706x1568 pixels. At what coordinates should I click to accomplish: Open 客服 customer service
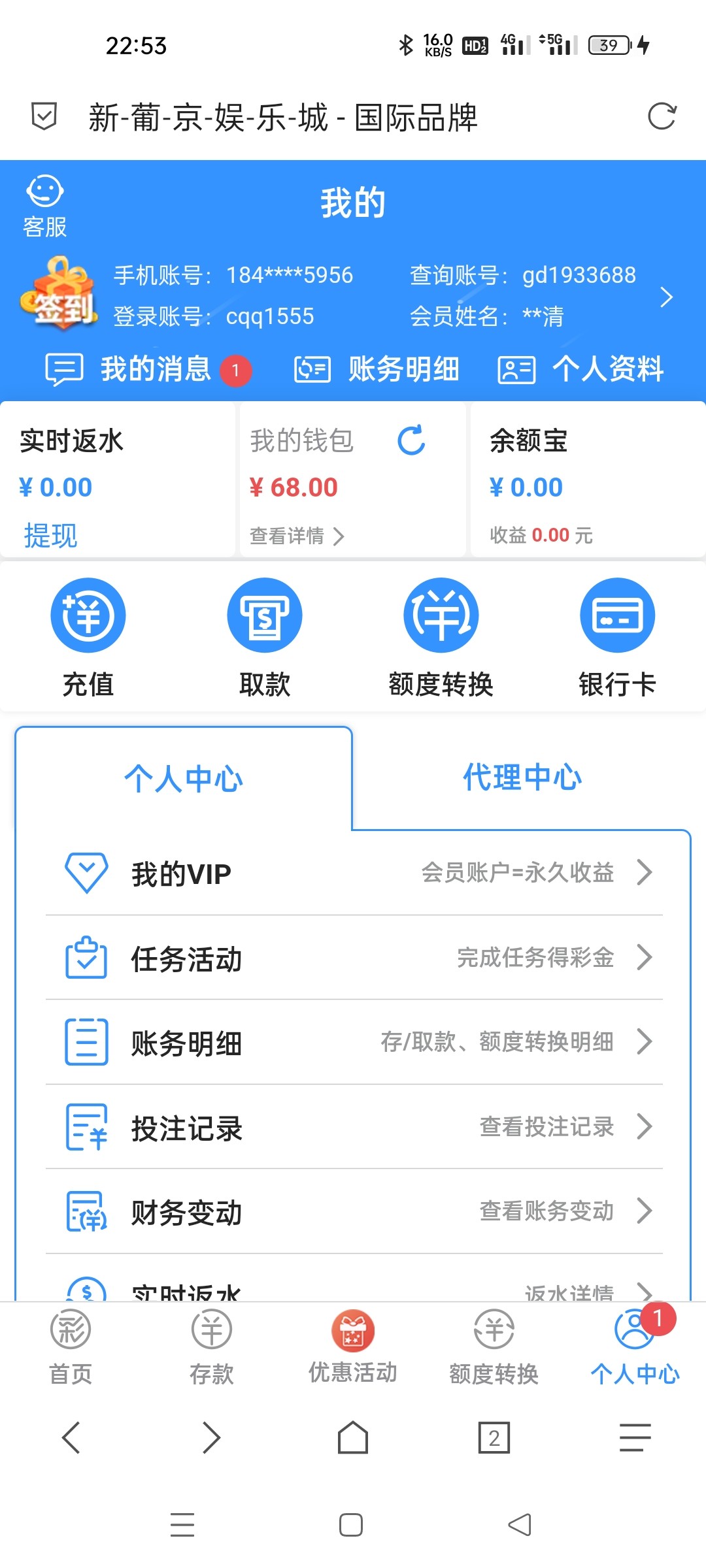(44, 206)
